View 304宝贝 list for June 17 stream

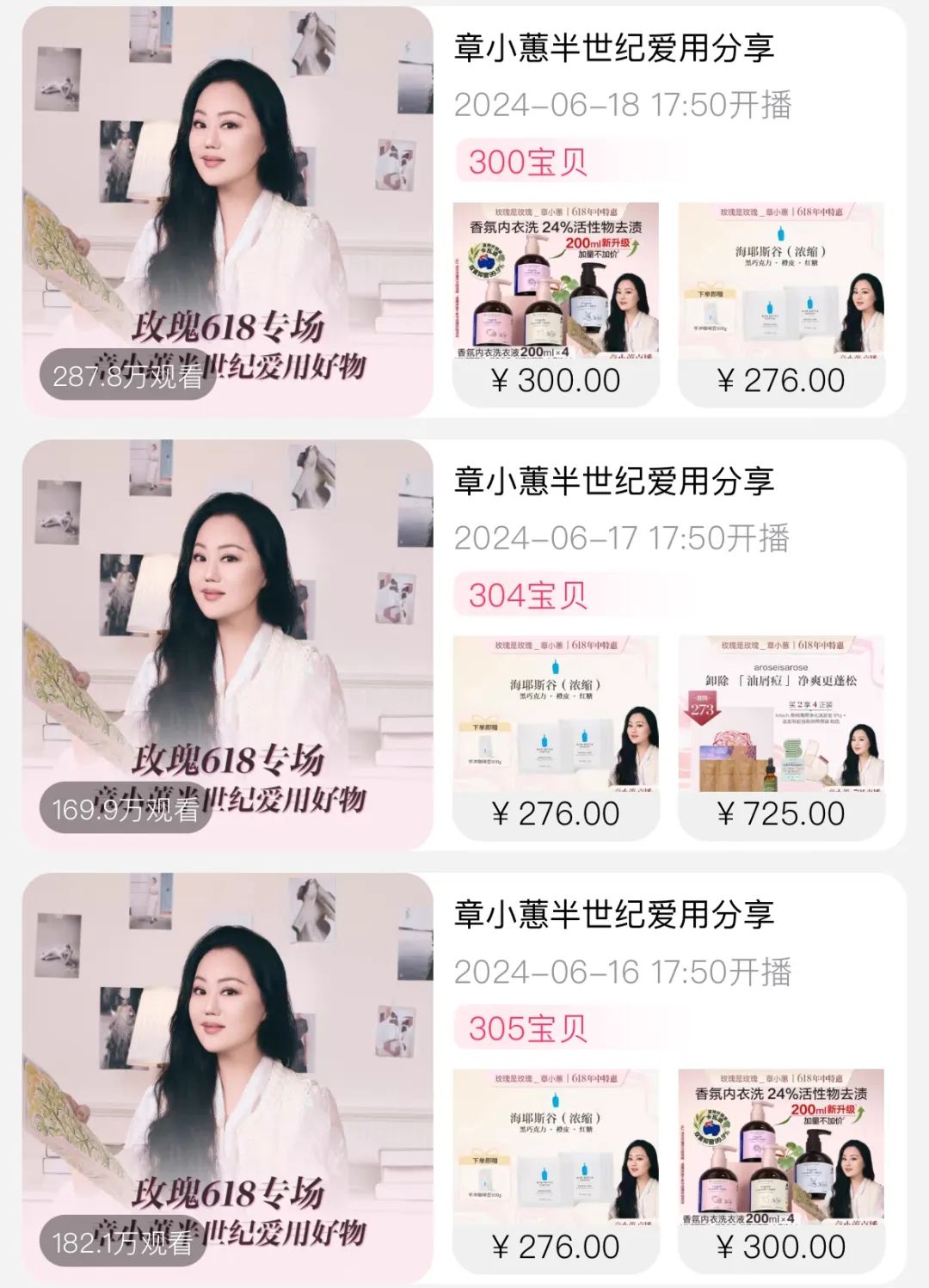tap(527, 595)
